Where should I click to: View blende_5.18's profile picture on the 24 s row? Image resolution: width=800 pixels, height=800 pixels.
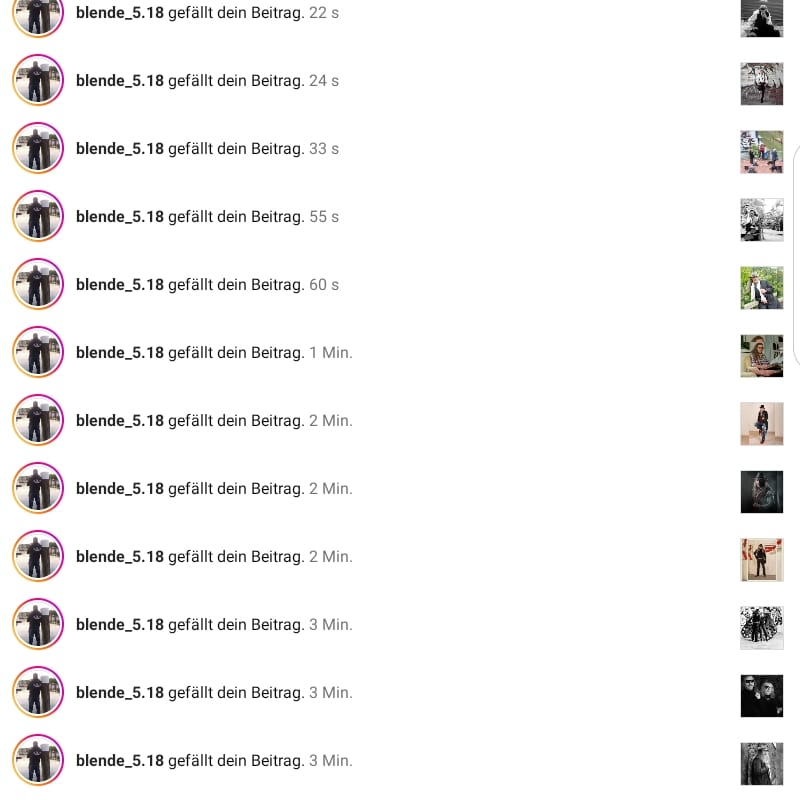point(38,80)
